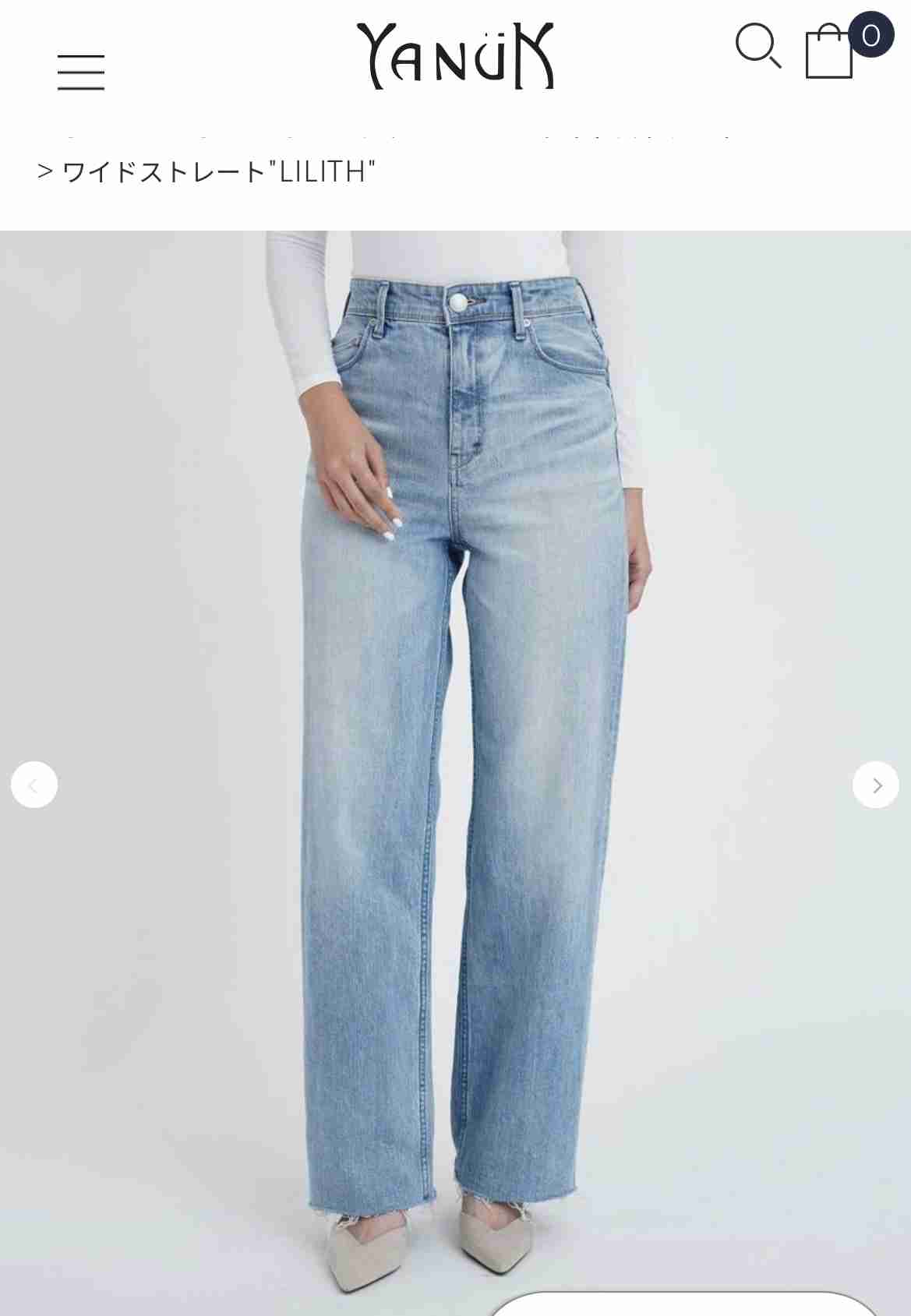911x1316 pixels.
Task: Go to the YANUK home page
Action: [x=456, y=56]
